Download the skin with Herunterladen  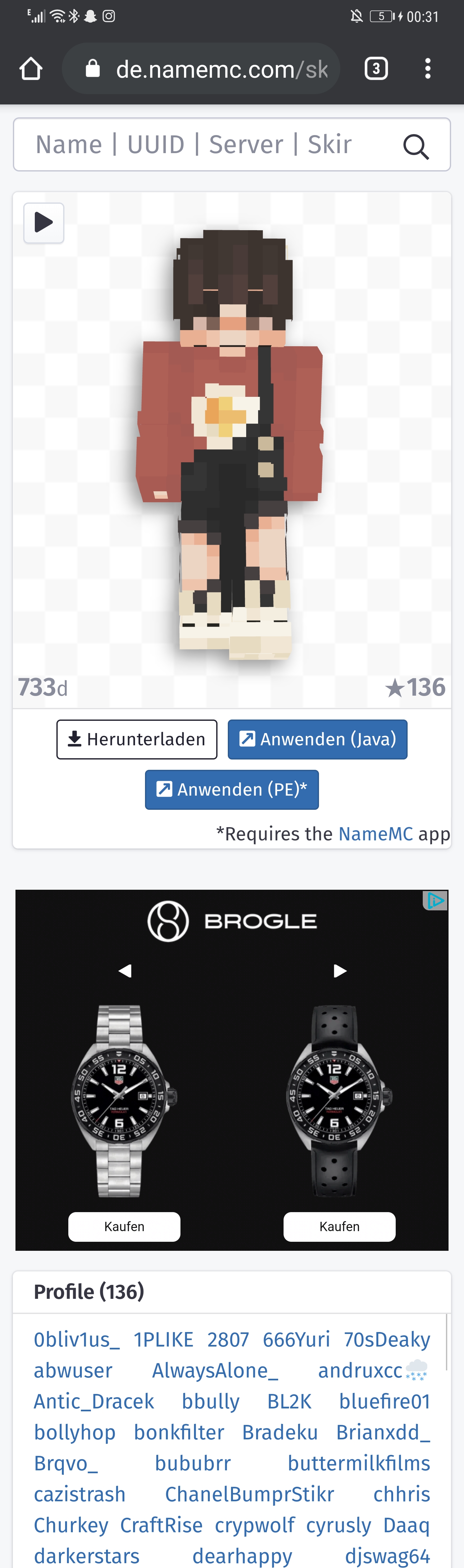click(x=137, y=740)
